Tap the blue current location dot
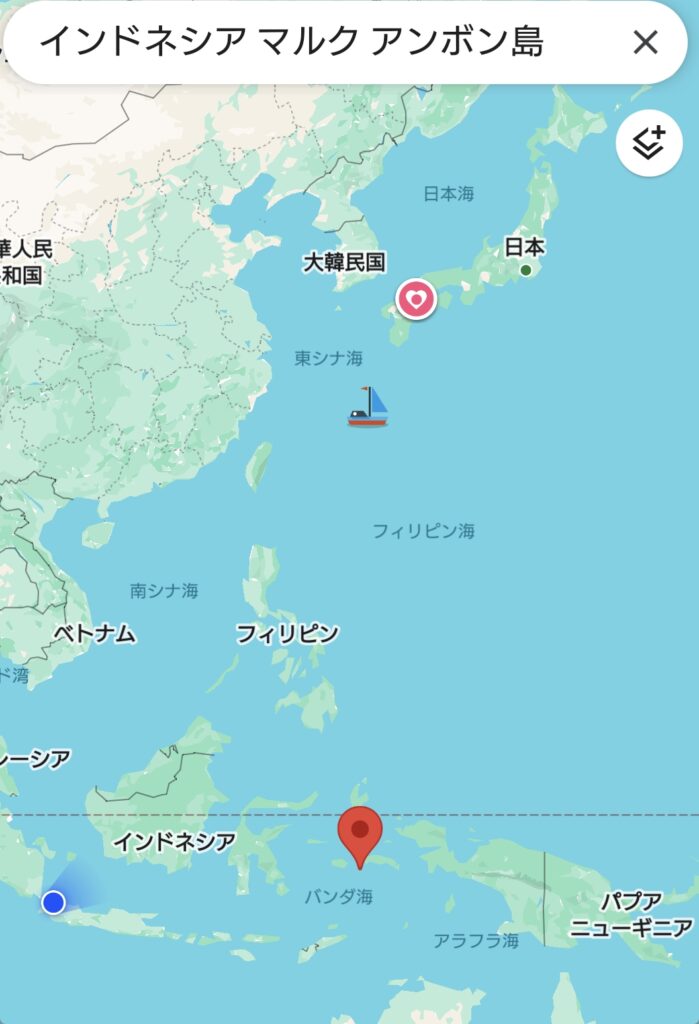 pos(54,902)
